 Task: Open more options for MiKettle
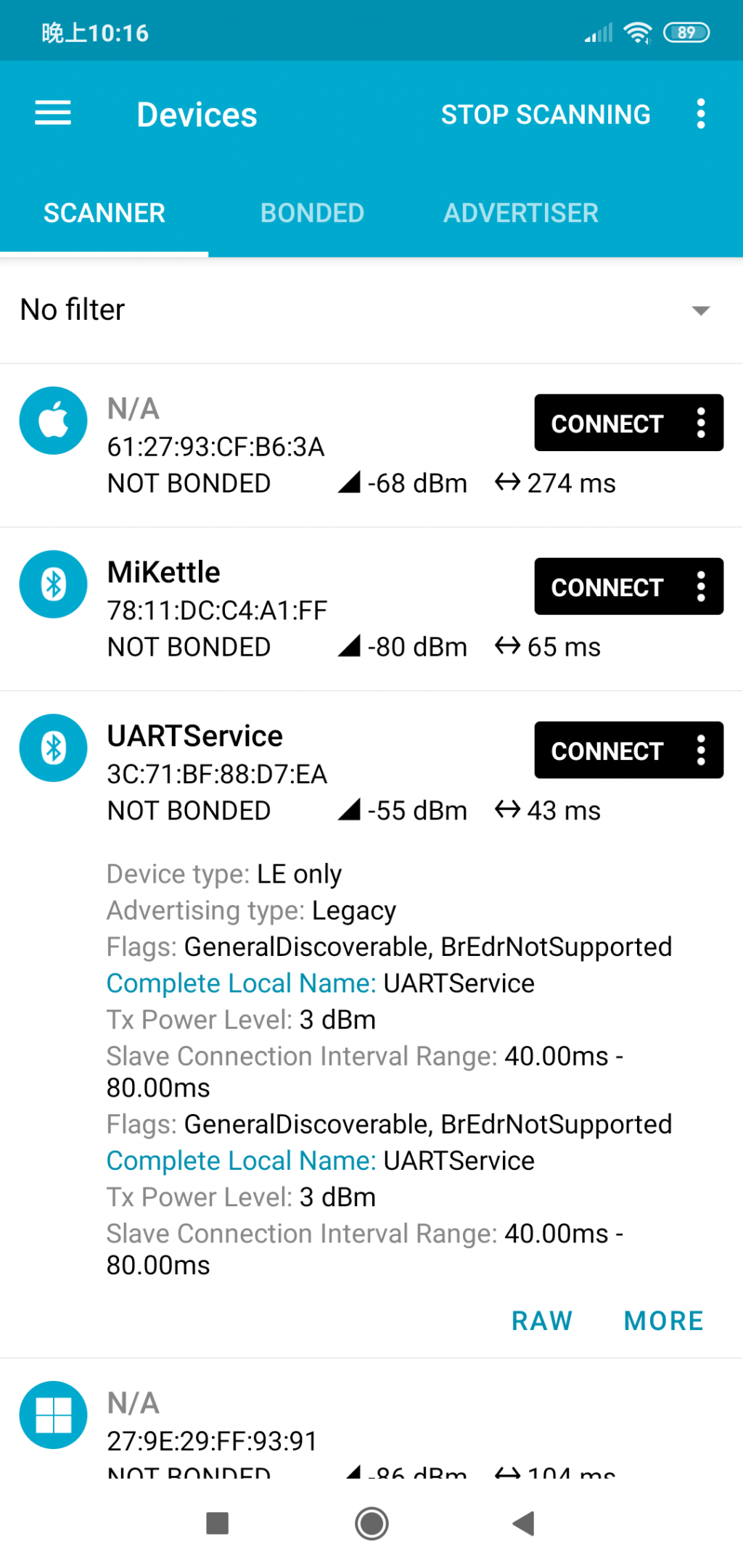(x=700, y=587)
